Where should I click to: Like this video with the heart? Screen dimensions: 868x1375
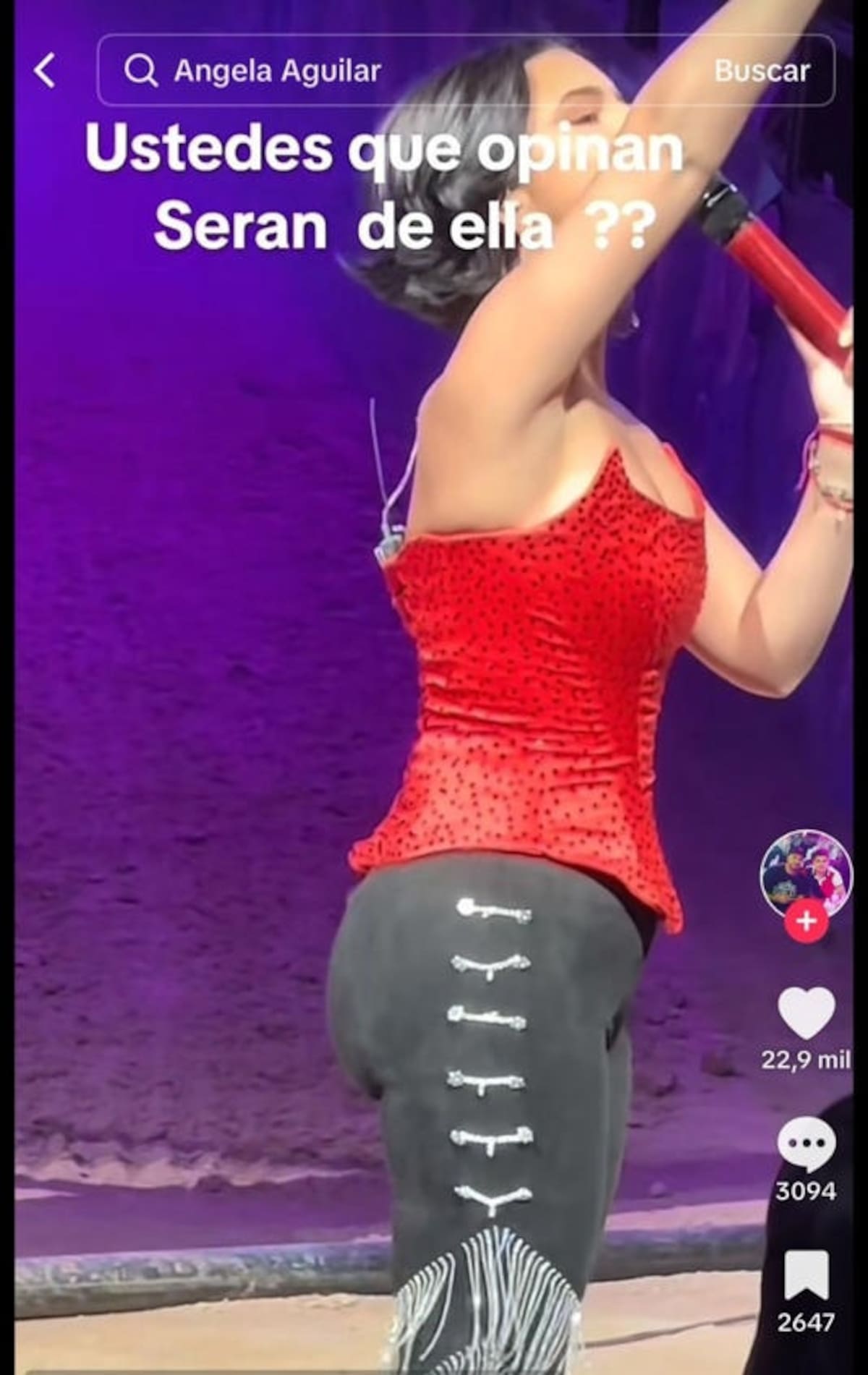coord(806,1013)
